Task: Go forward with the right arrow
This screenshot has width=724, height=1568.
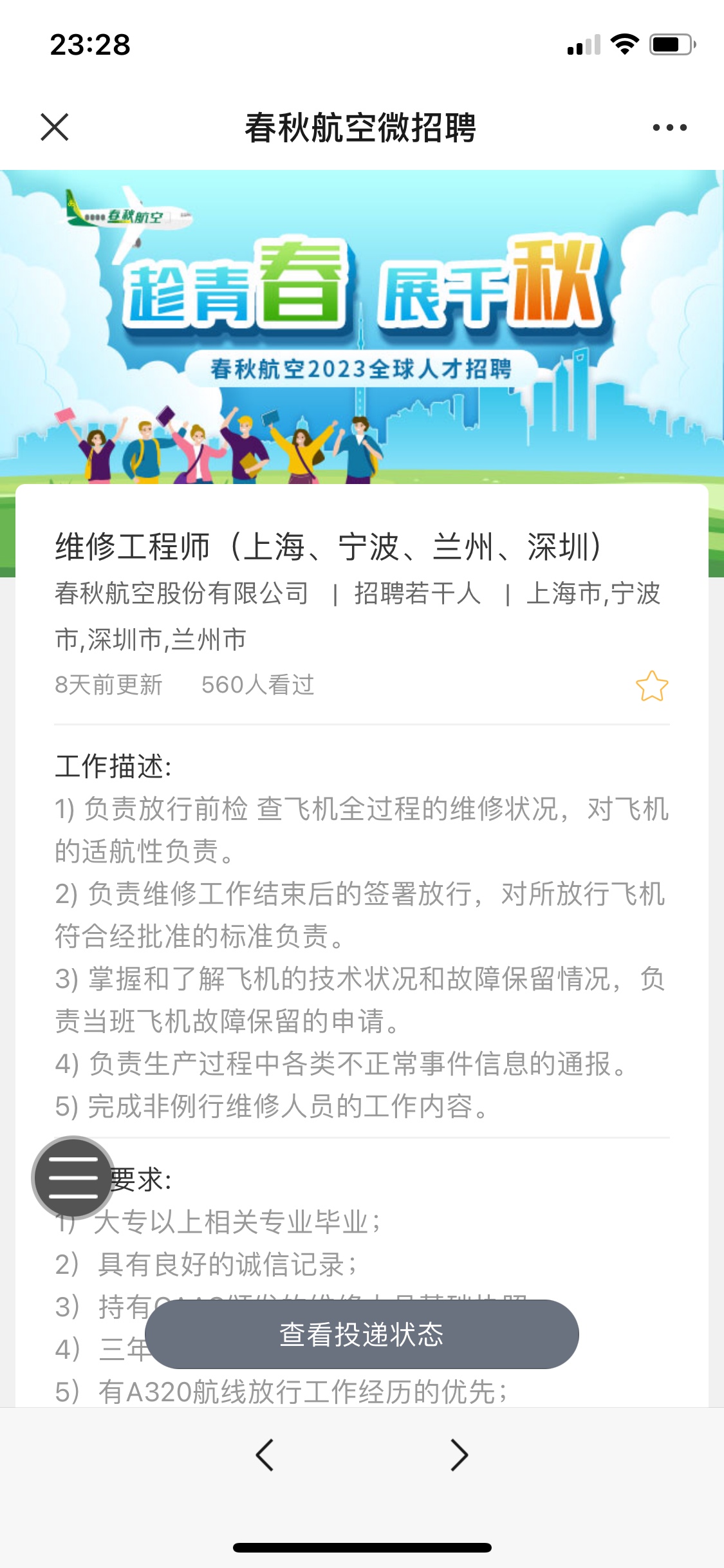Action: tap(459, 1455)
